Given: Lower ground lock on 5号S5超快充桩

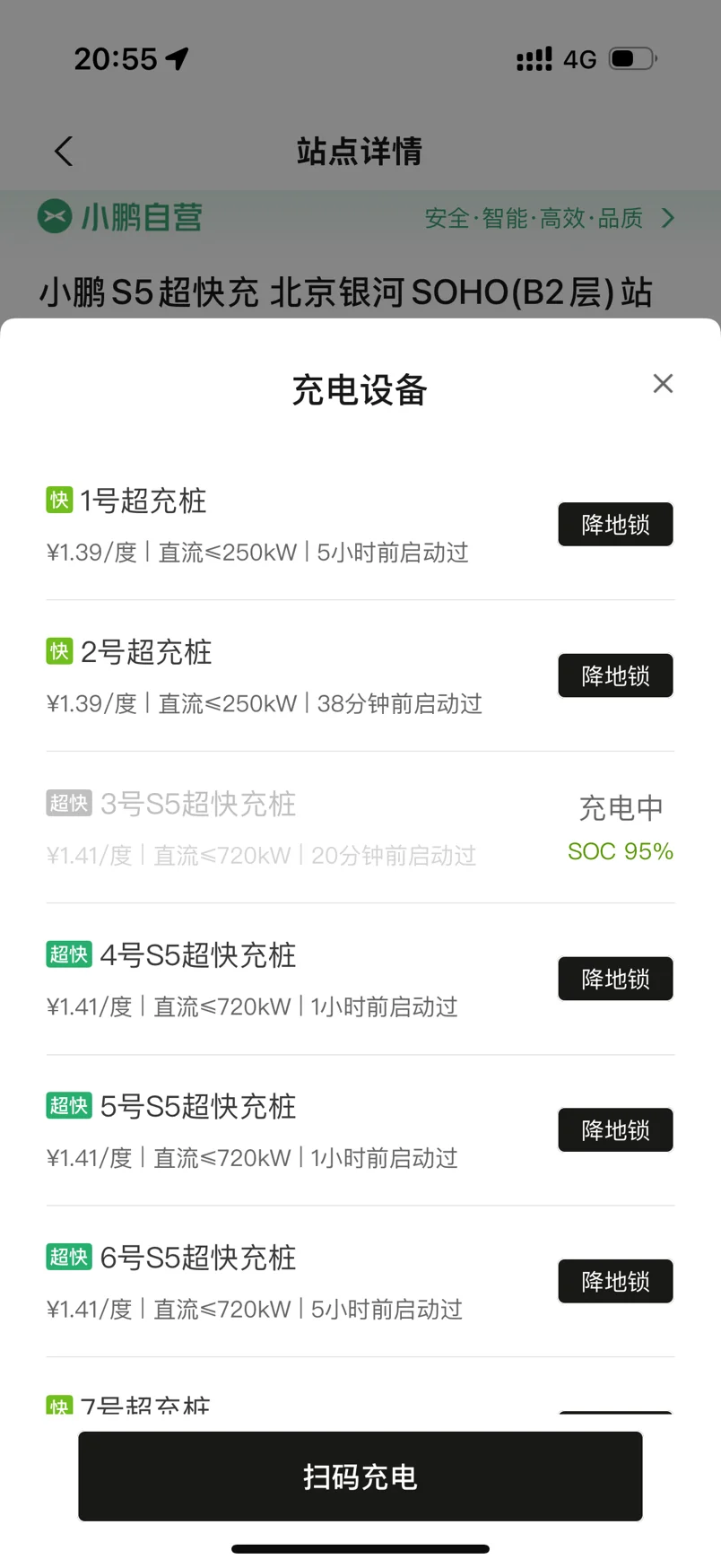Looking at the screenshot, I should pyautogui.click(x=615, y=1130).
